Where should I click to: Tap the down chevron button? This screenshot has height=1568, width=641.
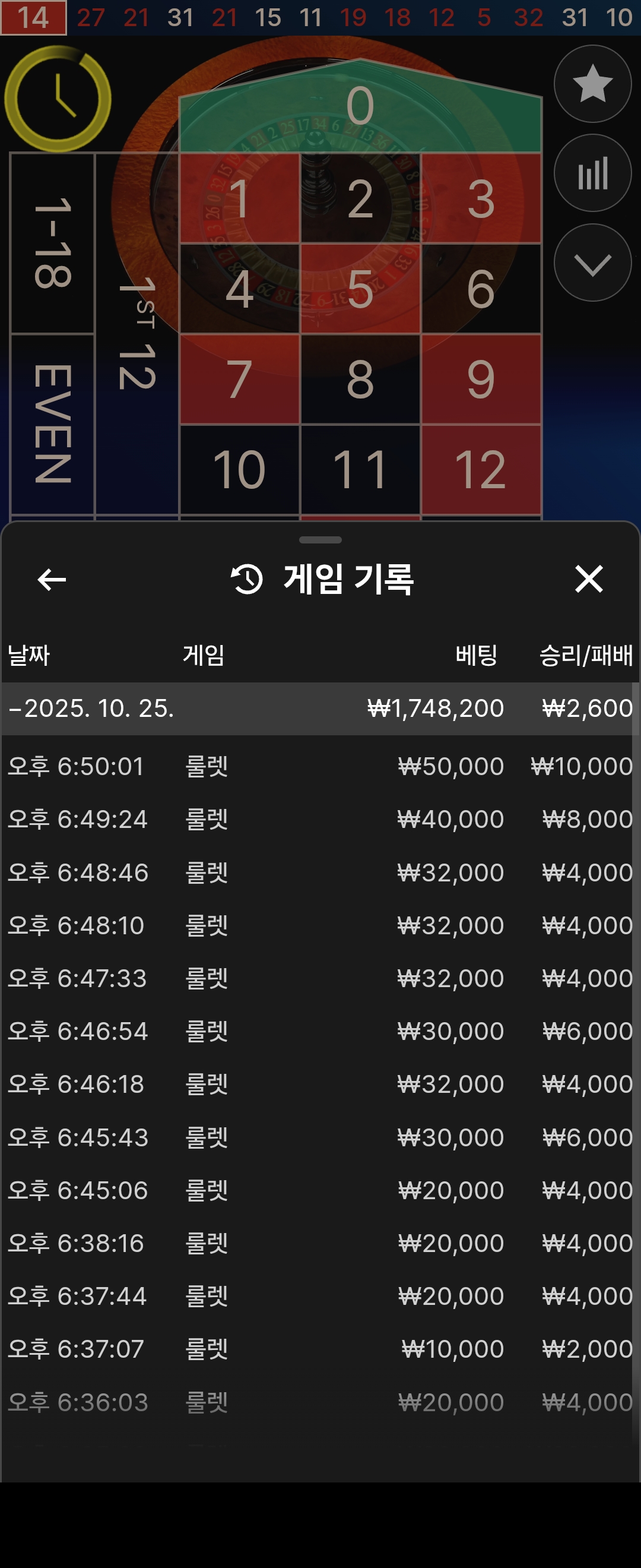click(592, 263)
